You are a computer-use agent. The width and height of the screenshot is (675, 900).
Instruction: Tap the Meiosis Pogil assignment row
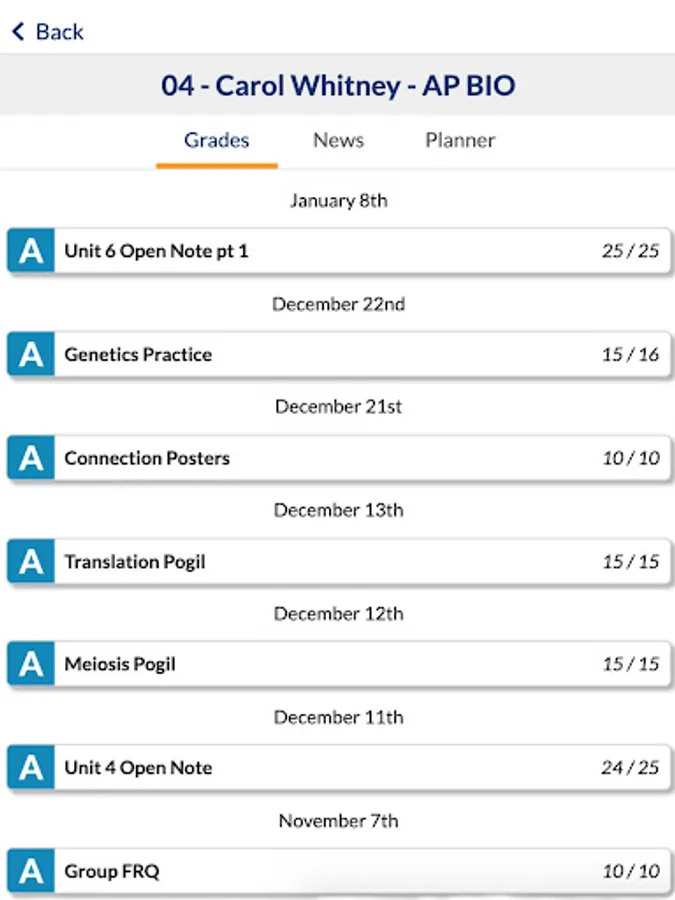coord(338,665)
